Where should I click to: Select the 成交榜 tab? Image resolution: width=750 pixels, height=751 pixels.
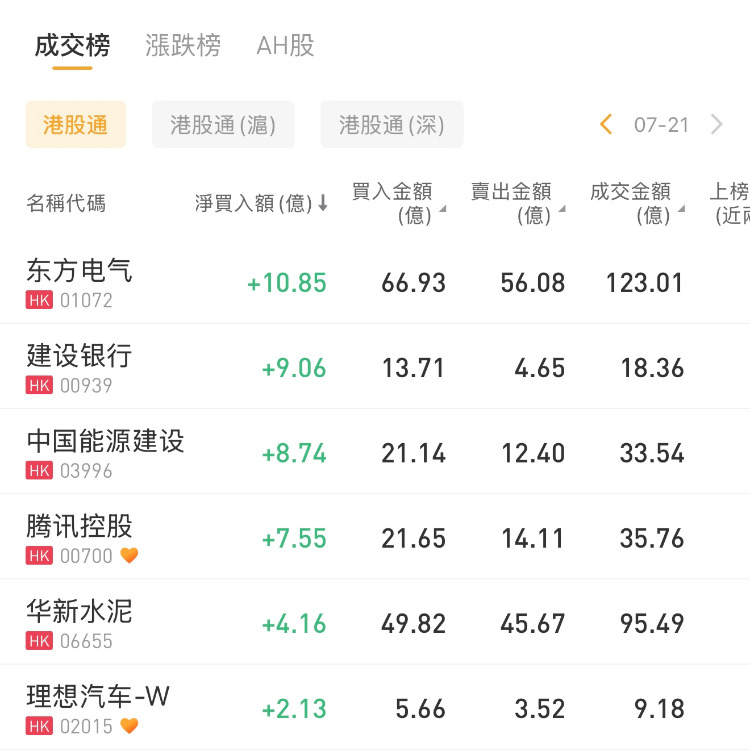(72, 45)
